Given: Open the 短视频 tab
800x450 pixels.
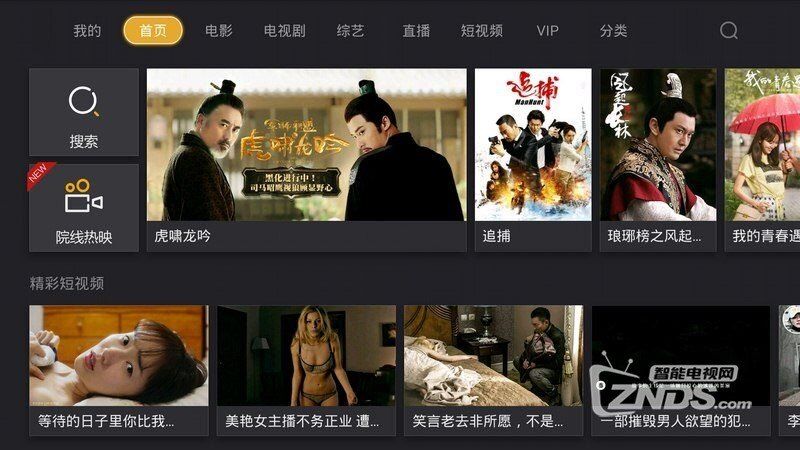Looking at the screenshot, I should coord(482,30).
